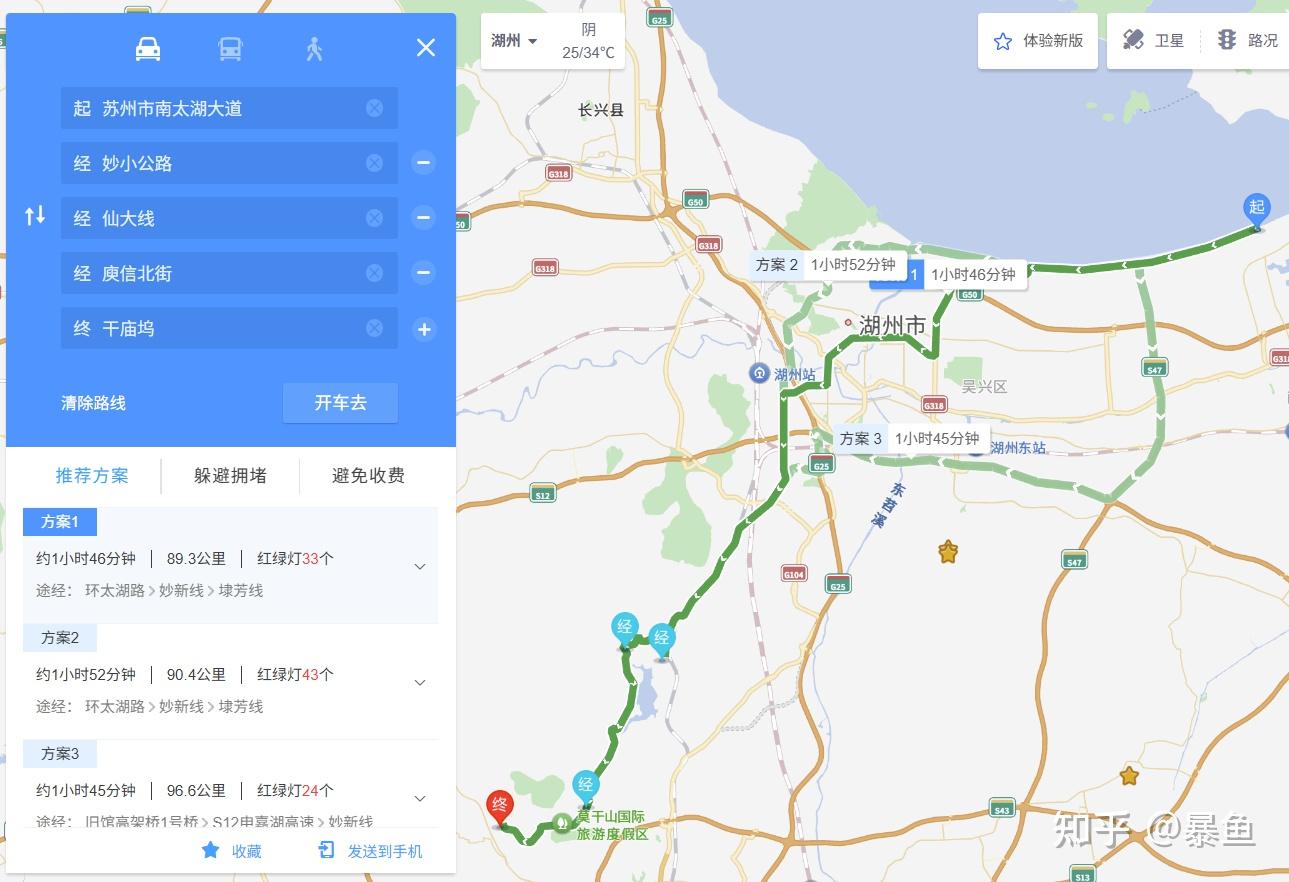1289x882 pixels.
Task: Tap the 开车去 button
Action: [340, 403]
